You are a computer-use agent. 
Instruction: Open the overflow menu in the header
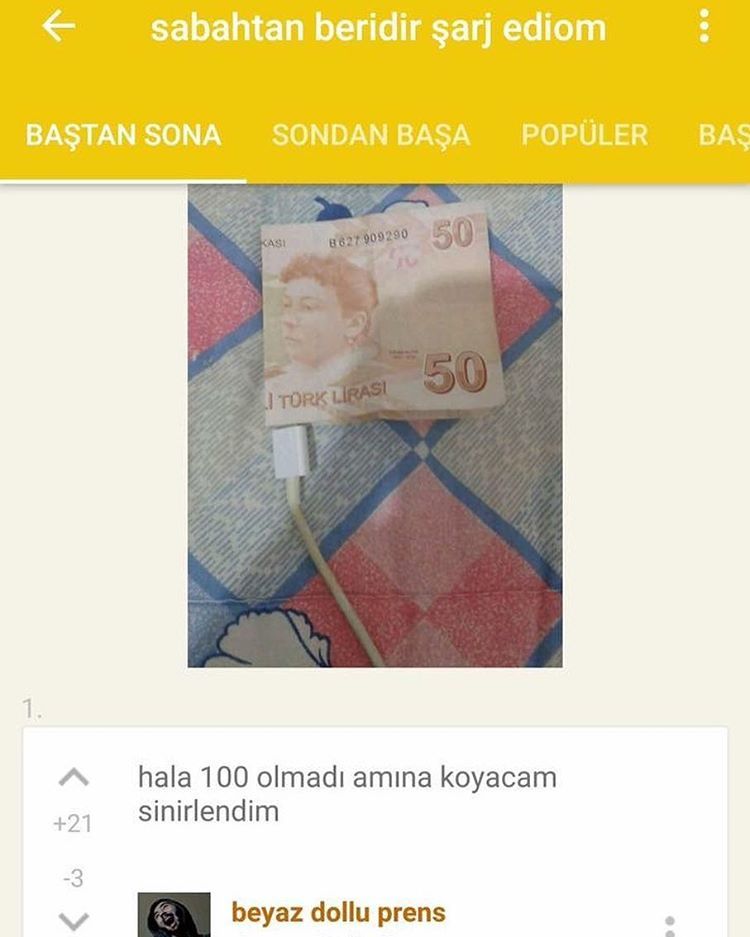click(704, 27)
